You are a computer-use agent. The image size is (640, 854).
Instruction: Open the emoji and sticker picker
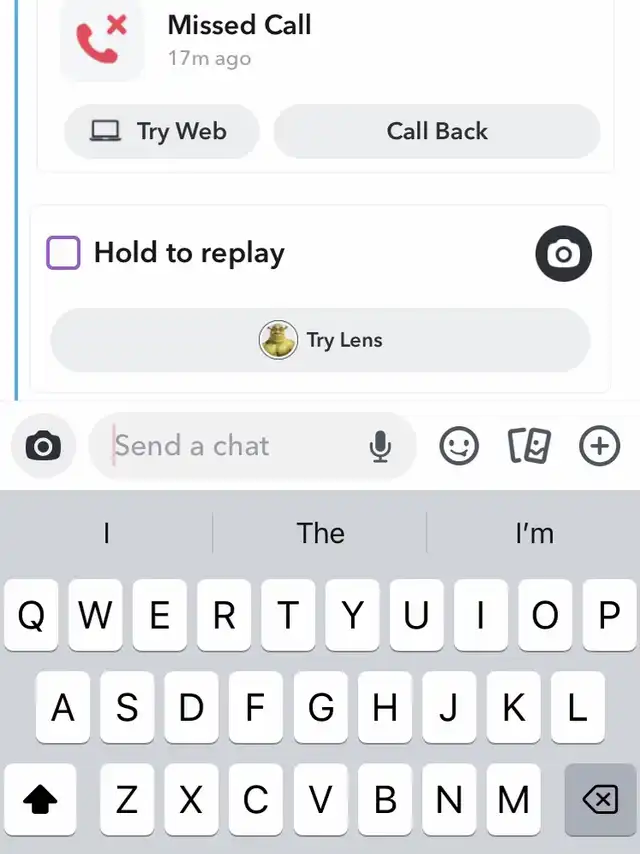click(459, 446)
